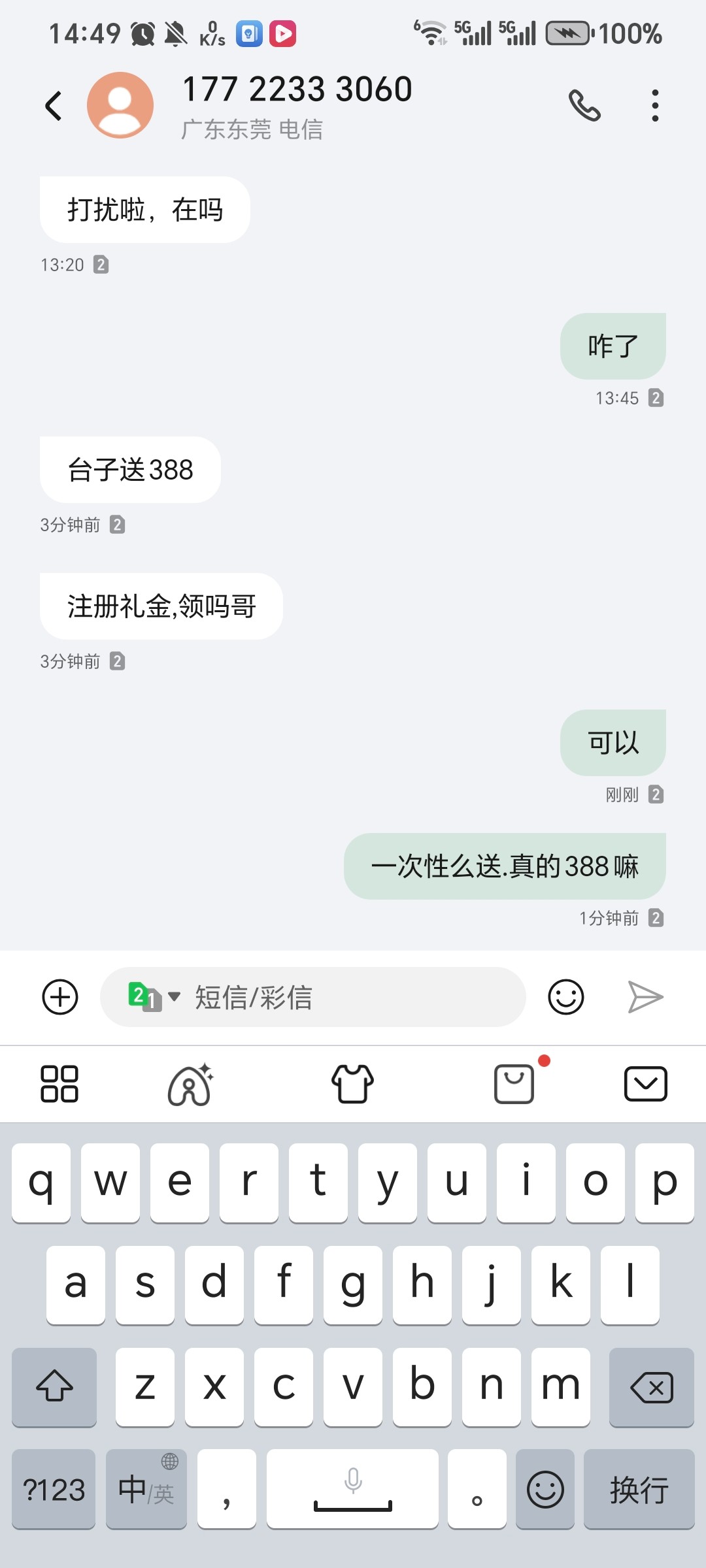The width and height of the screenshot is (706, 1568).
Task: Call 177 2233 3060
Action: pos(584,106)
